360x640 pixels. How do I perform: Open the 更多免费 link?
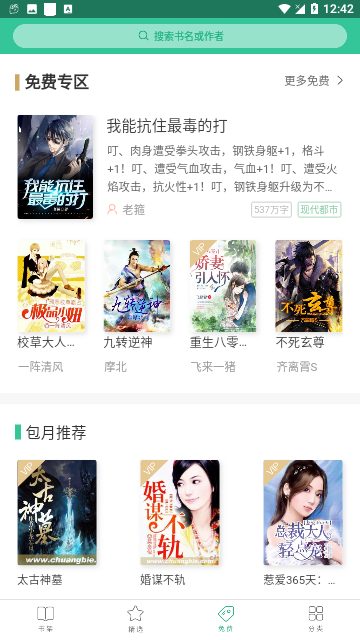click(x=314, y=81)
